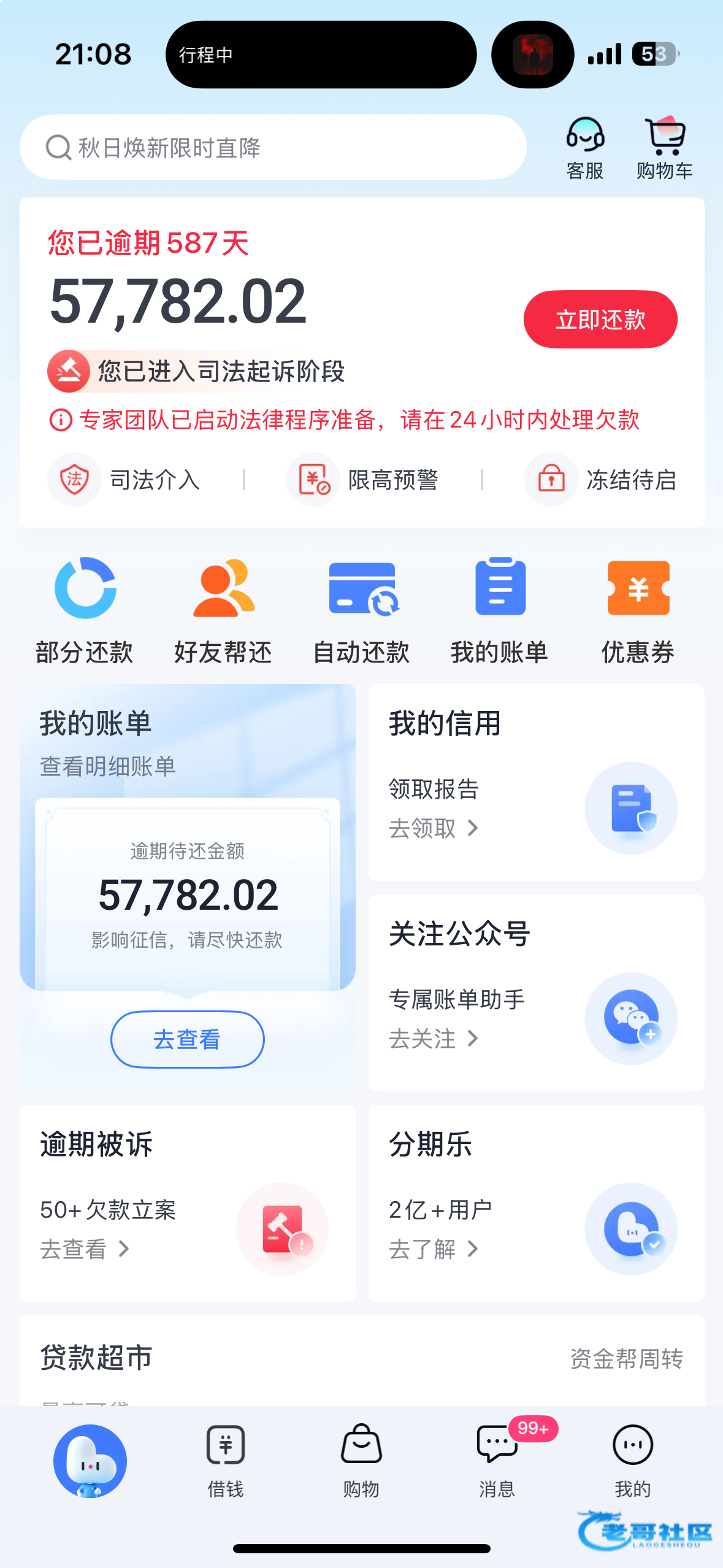Image resolution: width=723 pixels, height=1568 pixels.
Task: Open 客服 customer service
Action: tap(585, 148)
